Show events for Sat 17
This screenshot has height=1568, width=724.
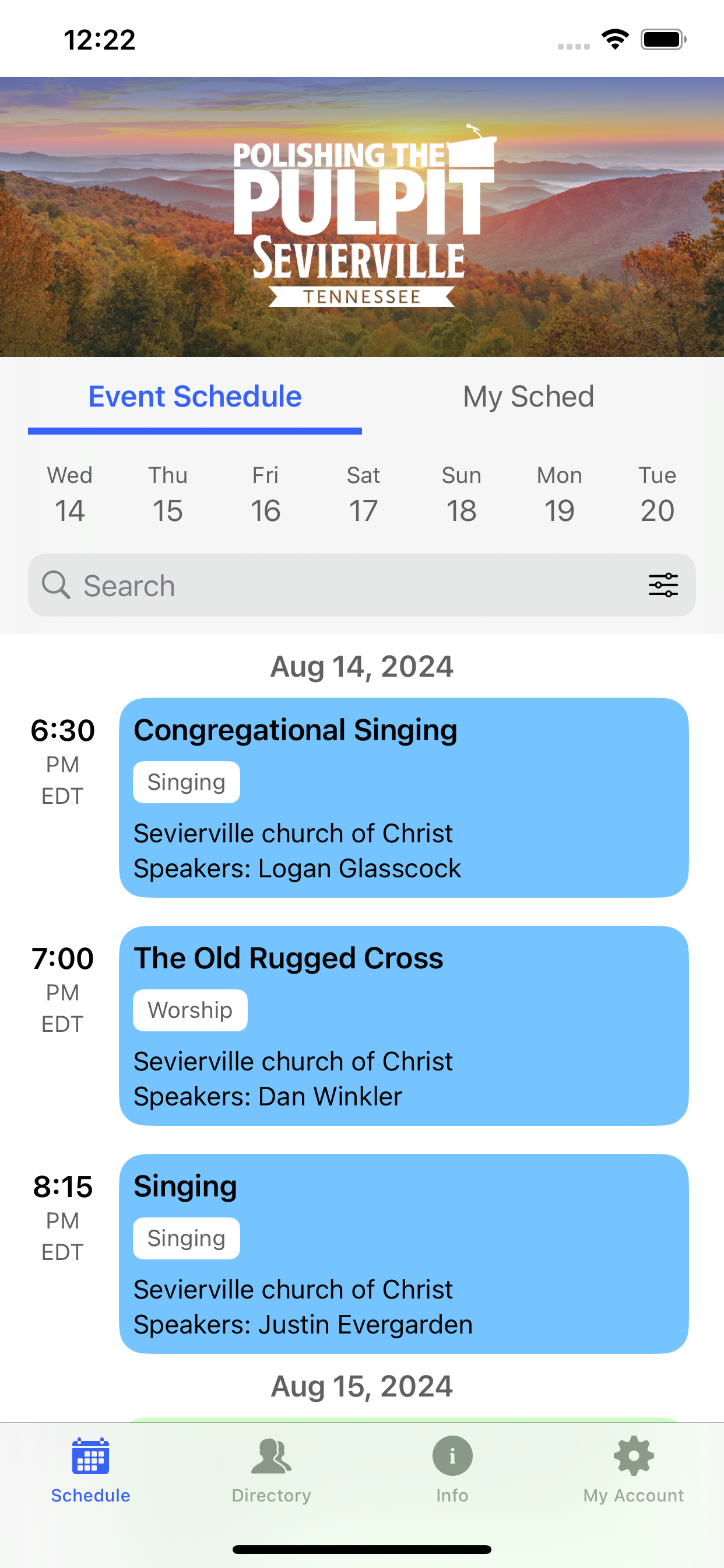(363, 494)
